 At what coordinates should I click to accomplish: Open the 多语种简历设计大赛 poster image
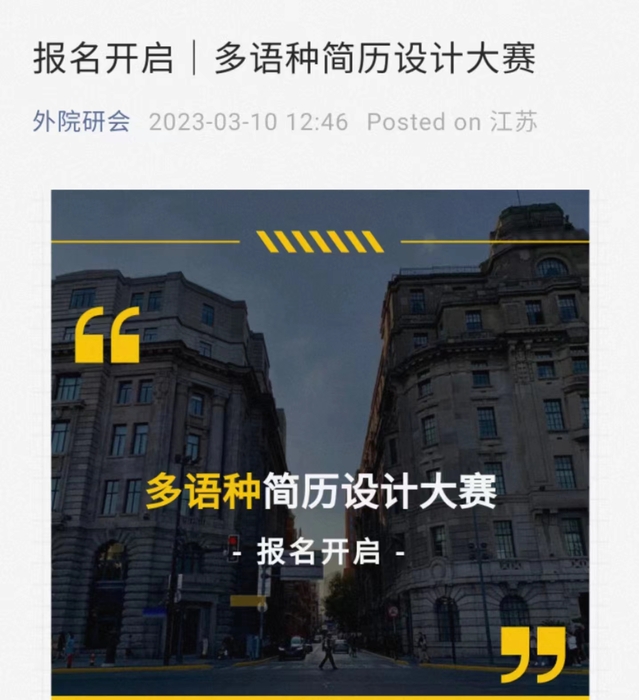click(x=320, y=440)
